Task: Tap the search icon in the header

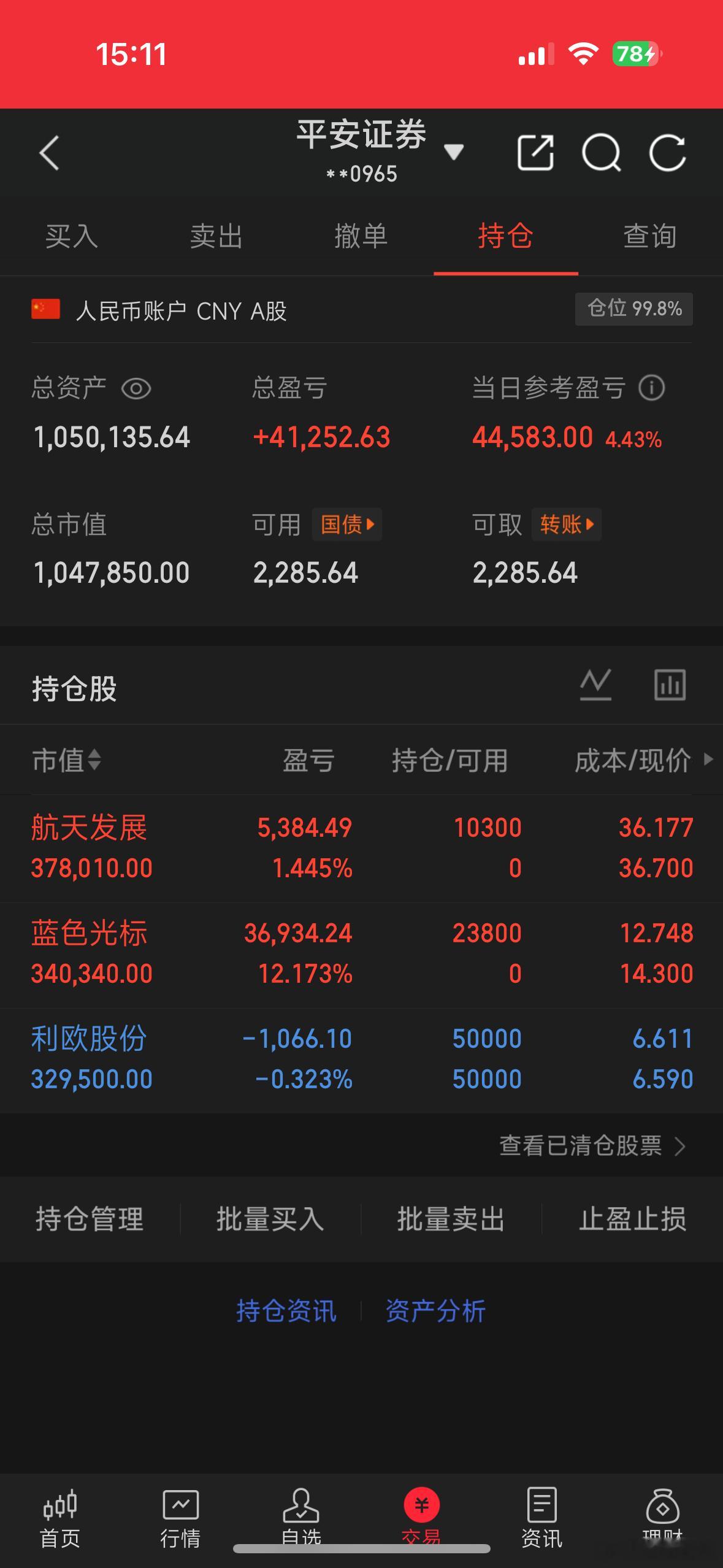Action: pyautogui.click(x=602, y=153)
